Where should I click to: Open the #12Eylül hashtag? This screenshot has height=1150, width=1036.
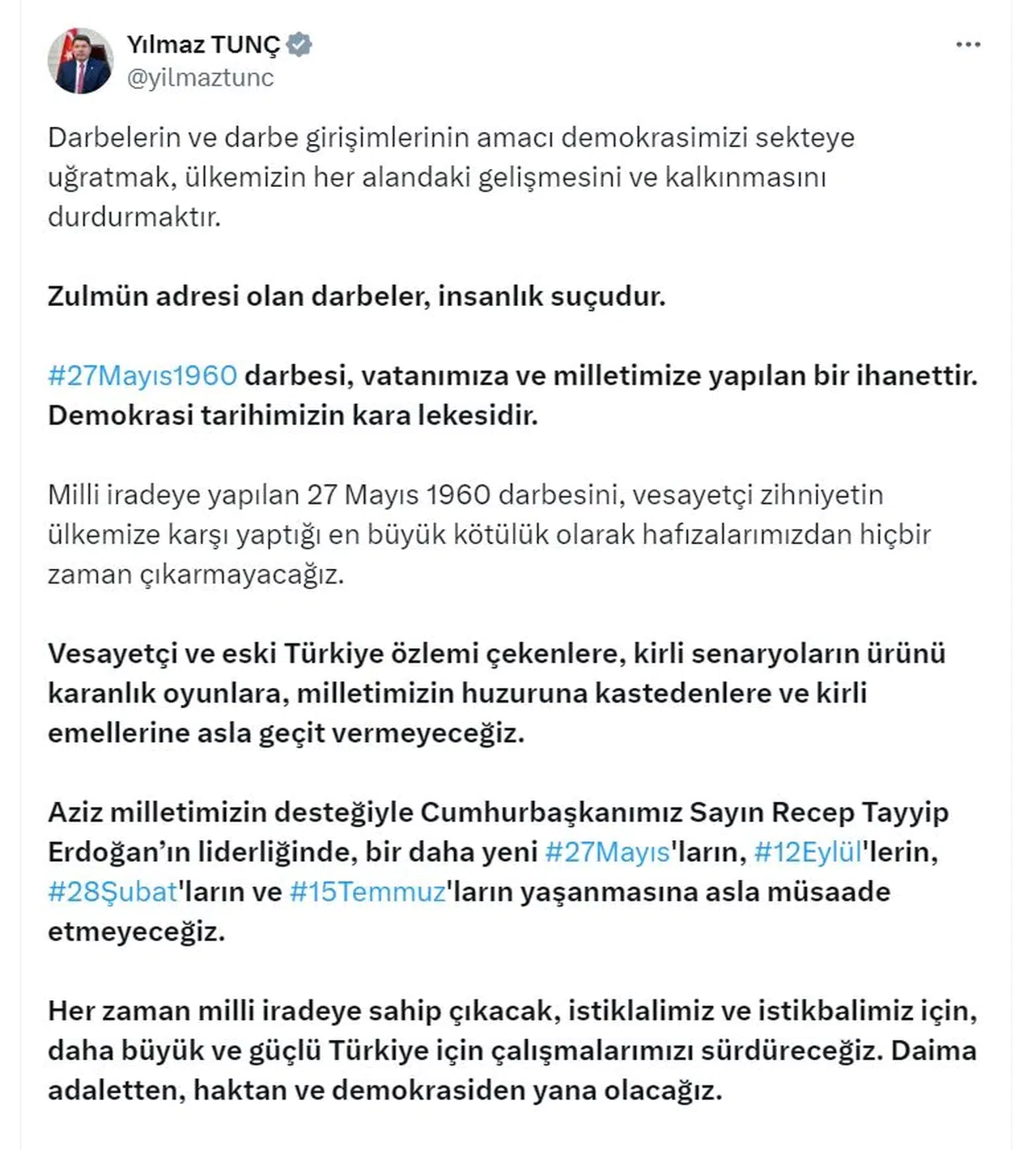807,851
